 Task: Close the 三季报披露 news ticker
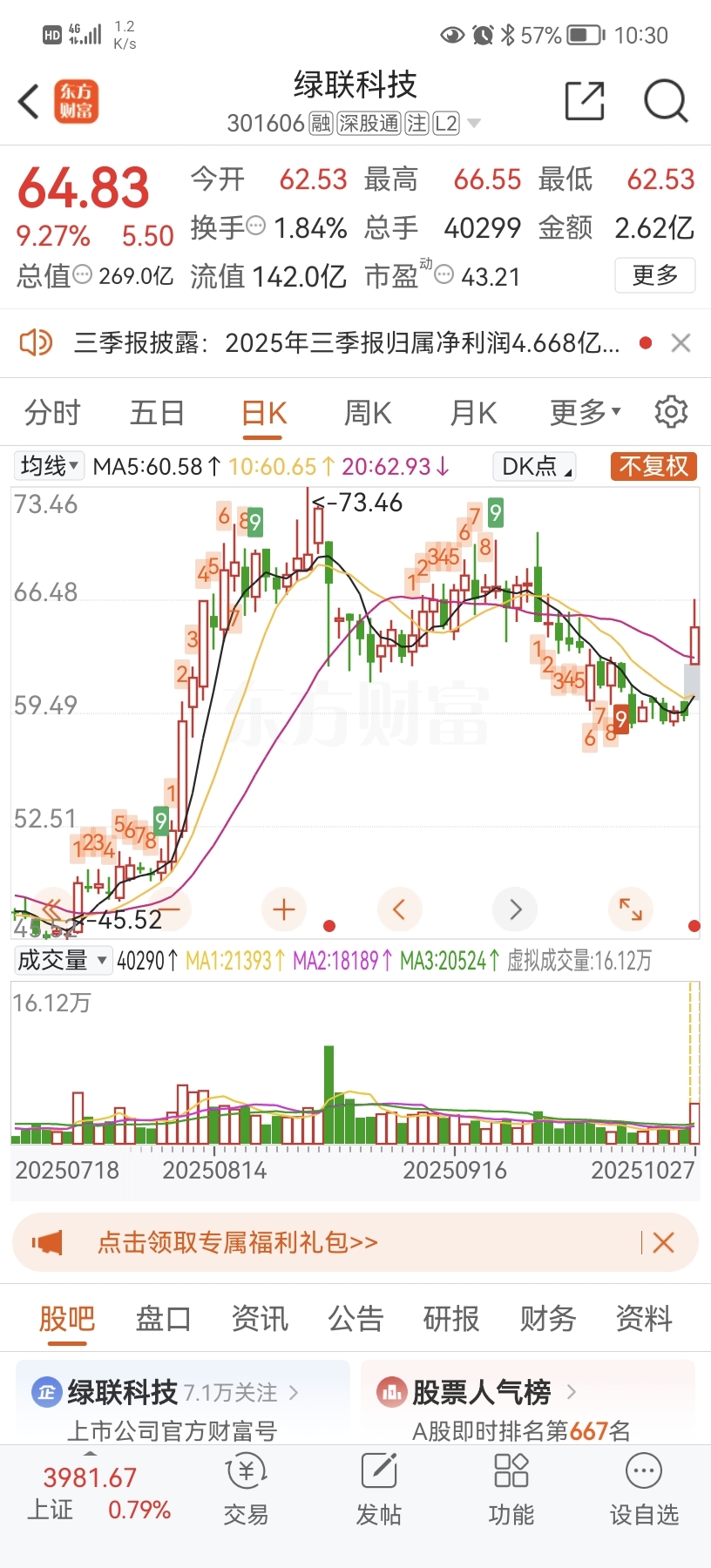tap(681, 343)
